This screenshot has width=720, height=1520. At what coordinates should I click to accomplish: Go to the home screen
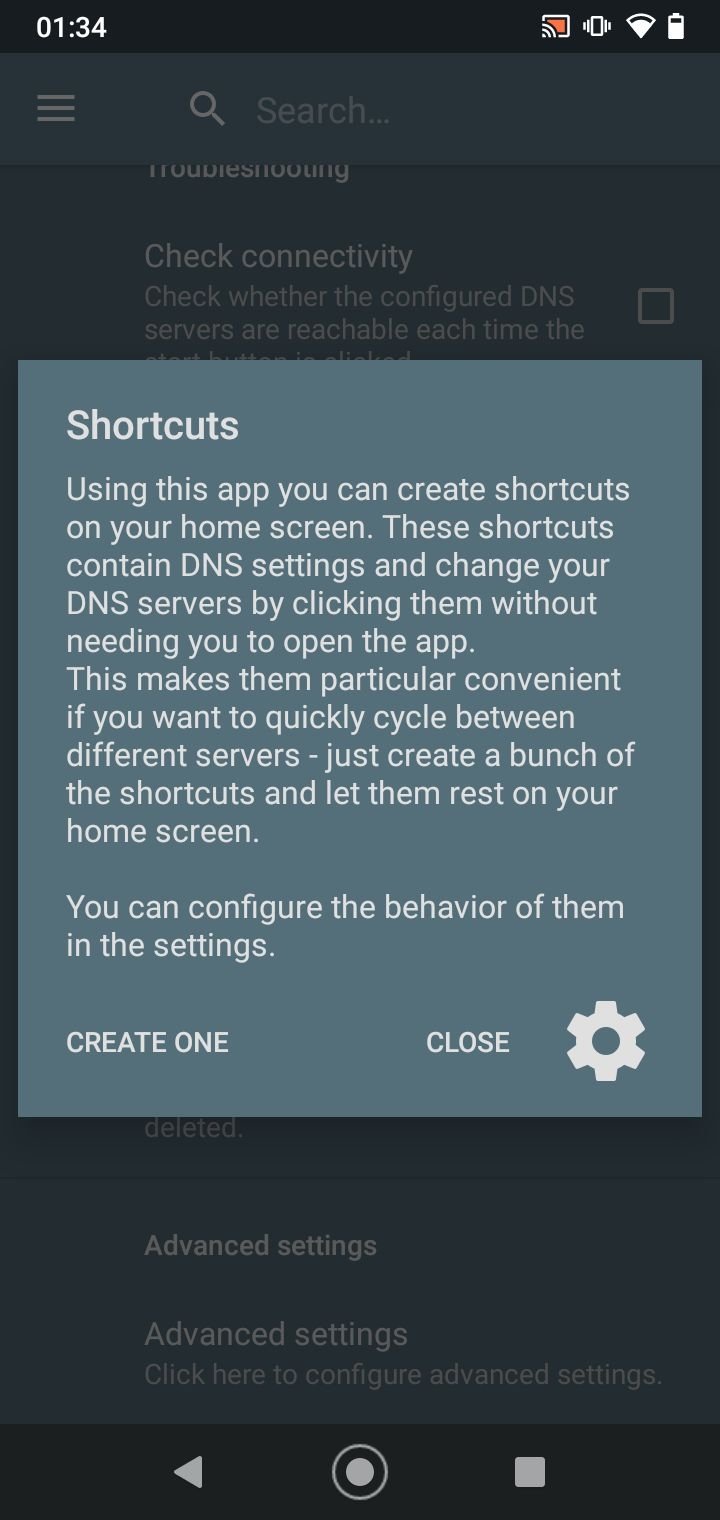click(x=359, y=1472)
